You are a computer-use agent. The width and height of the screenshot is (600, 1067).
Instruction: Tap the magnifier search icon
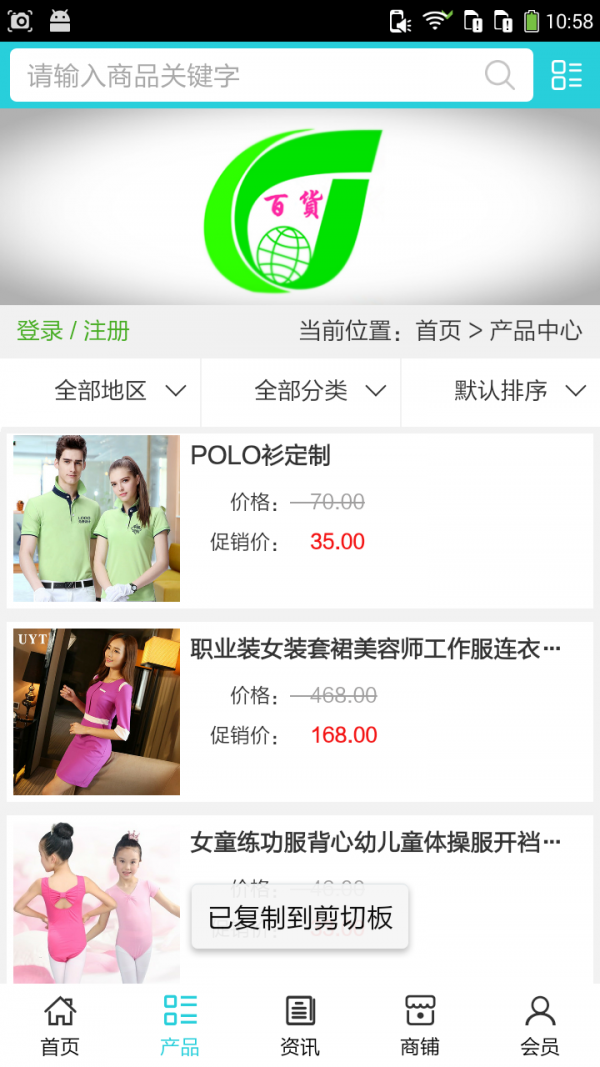pyautogui.click(x=499, y=75)
